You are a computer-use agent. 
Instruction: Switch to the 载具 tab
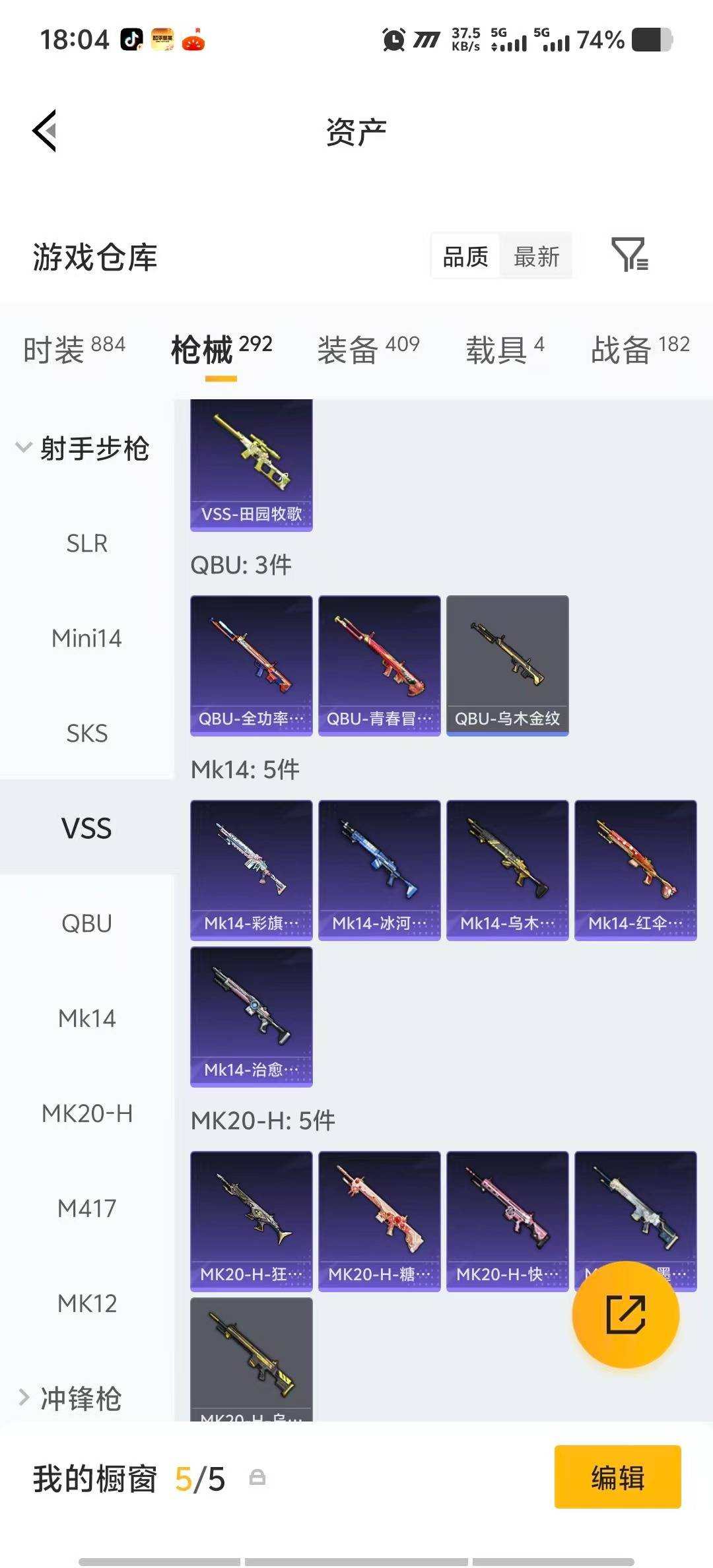(504, 348)
